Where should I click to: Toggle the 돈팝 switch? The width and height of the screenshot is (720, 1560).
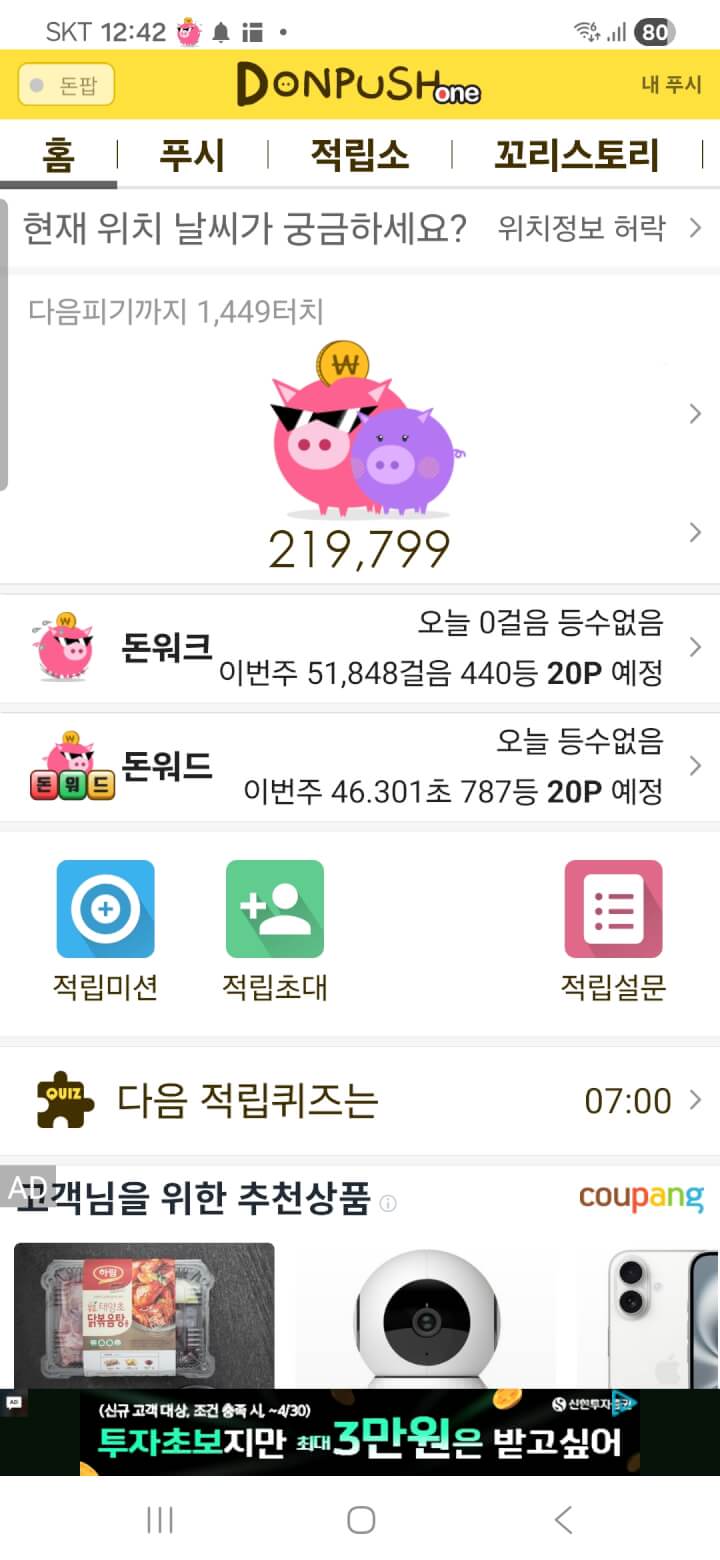click(x=66, y=85)
